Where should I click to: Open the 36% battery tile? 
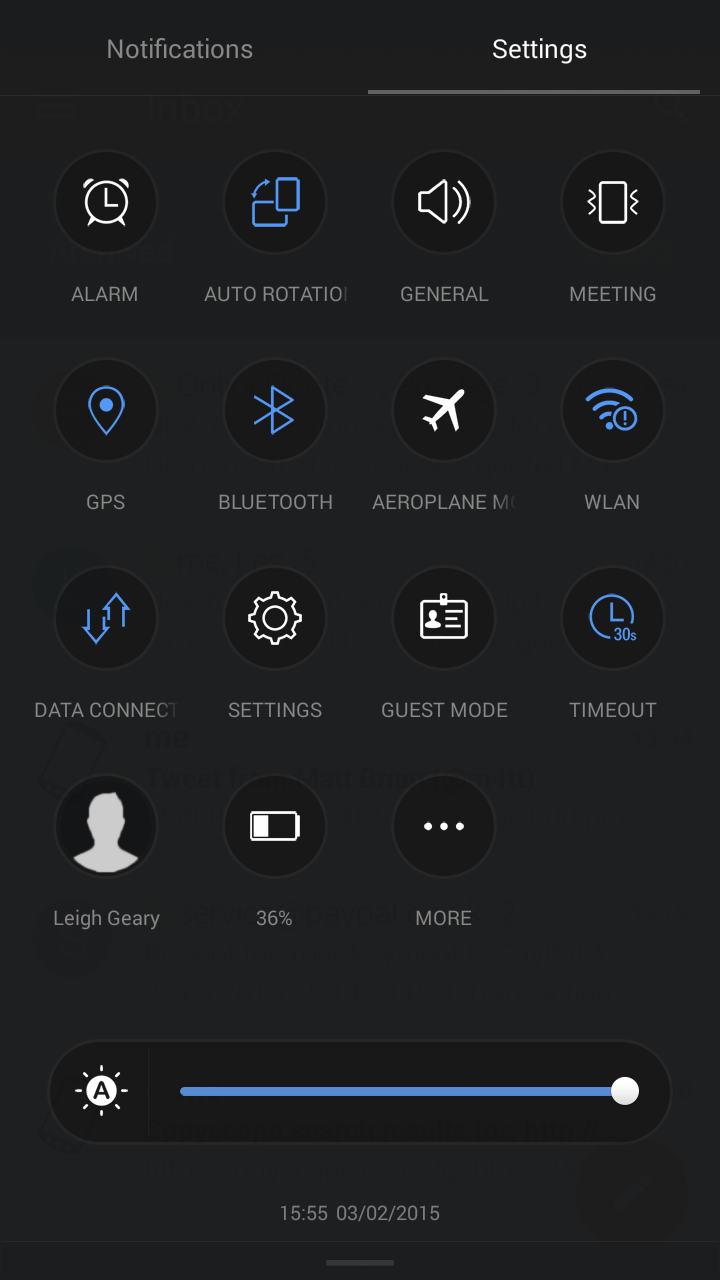275,826
